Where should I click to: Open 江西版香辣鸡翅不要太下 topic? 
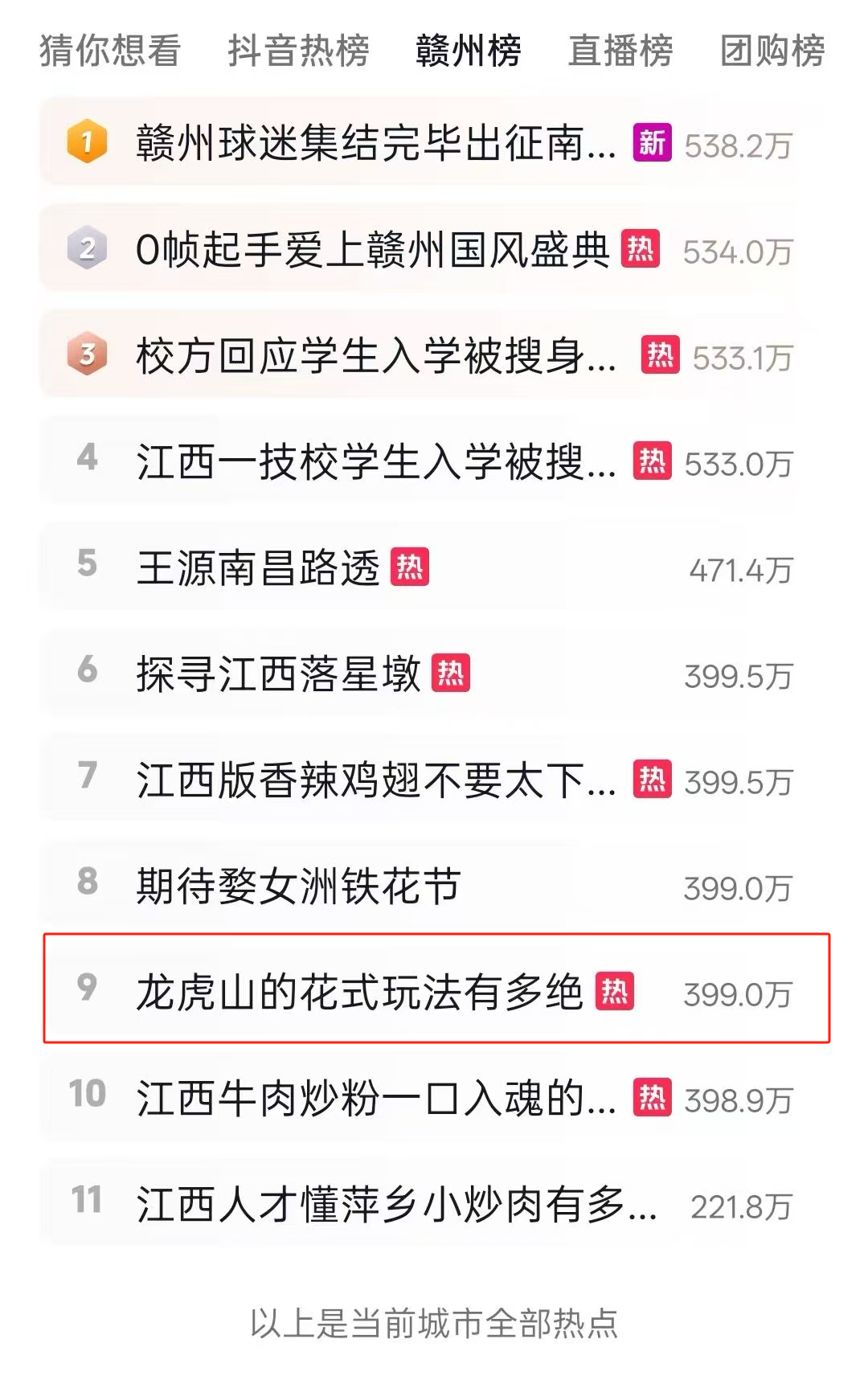(x=375, y=780)
